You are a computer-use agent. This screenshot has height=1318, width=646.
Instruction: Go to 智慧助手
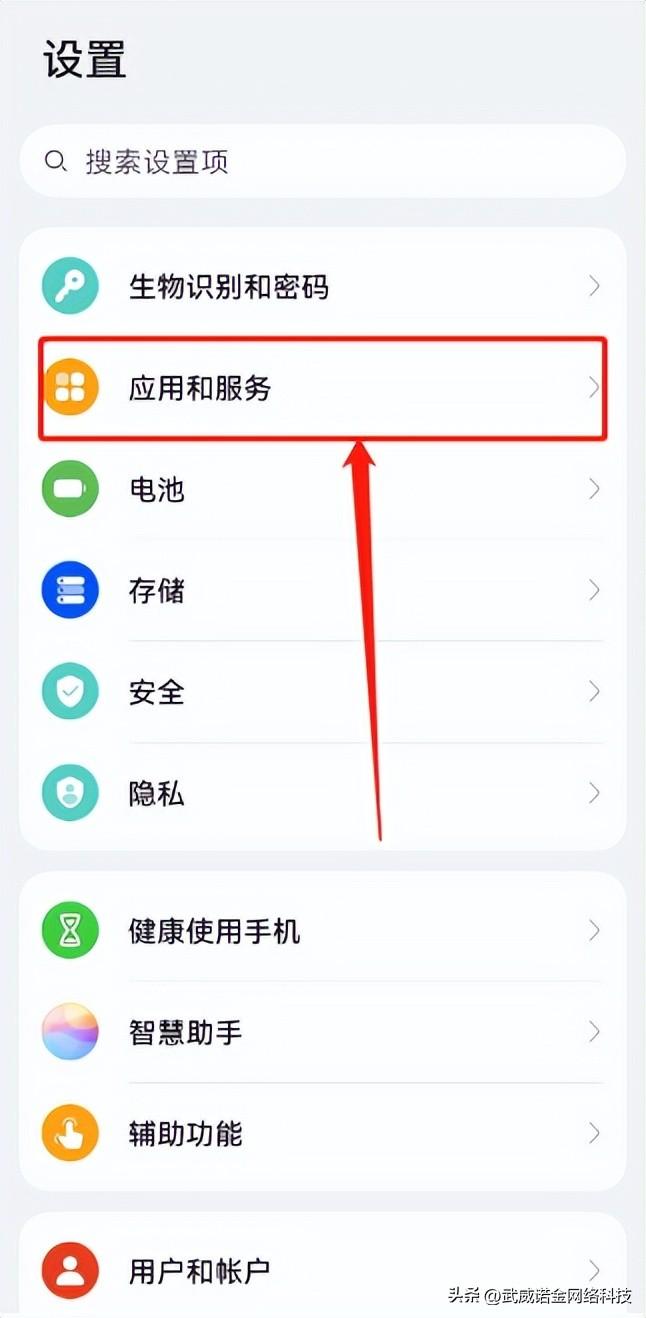coord(322,1031)
